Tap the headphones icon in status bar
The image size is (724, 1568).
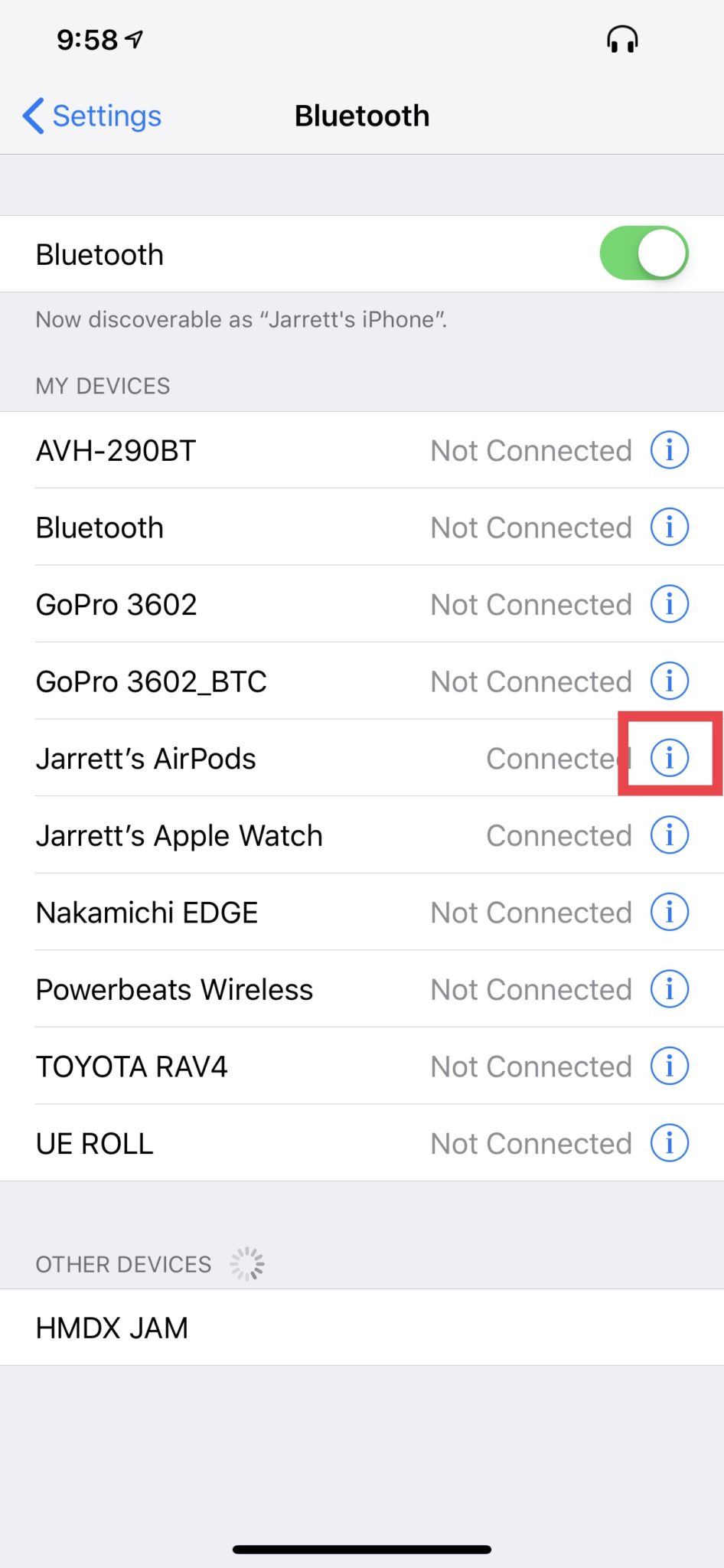[x=621, y=38]
